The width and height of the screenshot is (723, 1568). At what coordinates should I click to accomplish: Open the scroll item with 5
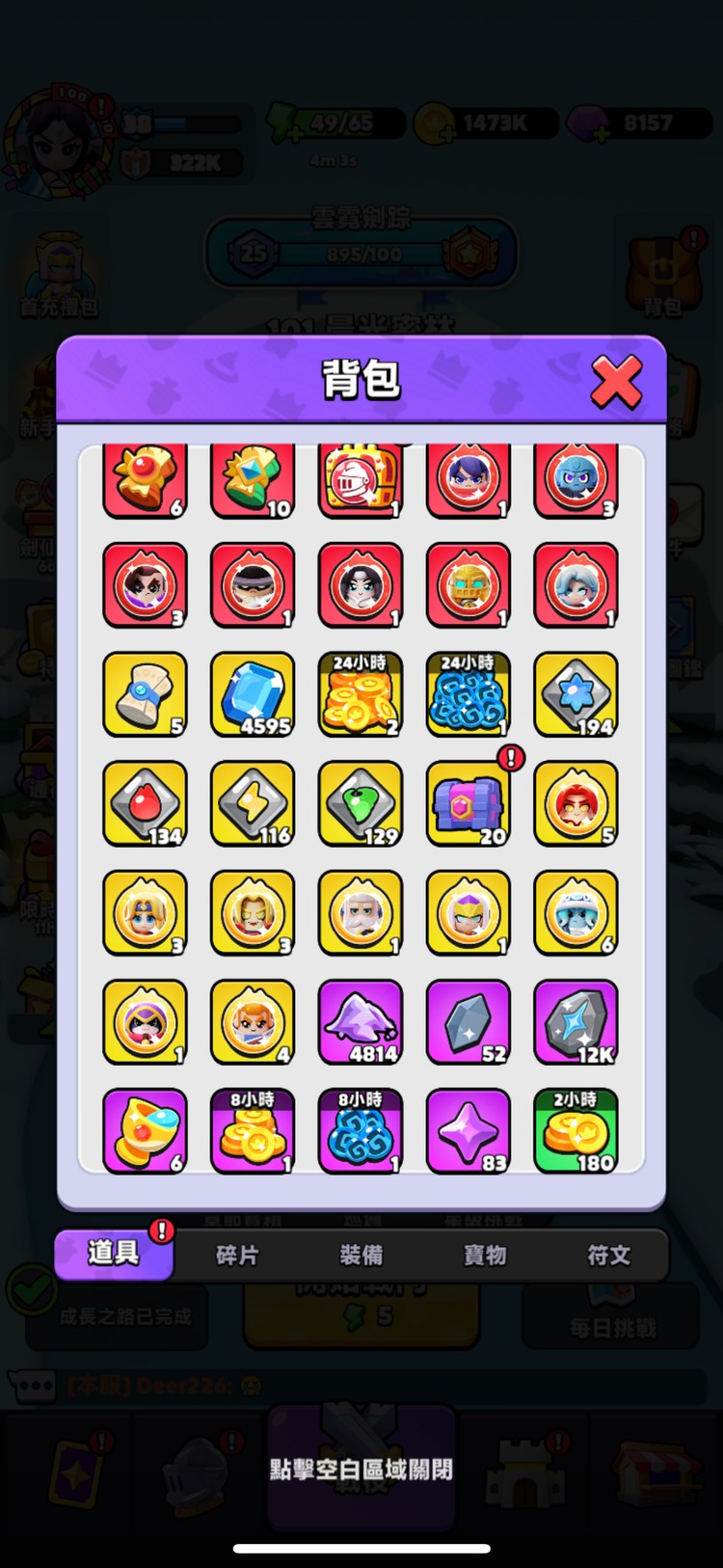tap(146, 694)
